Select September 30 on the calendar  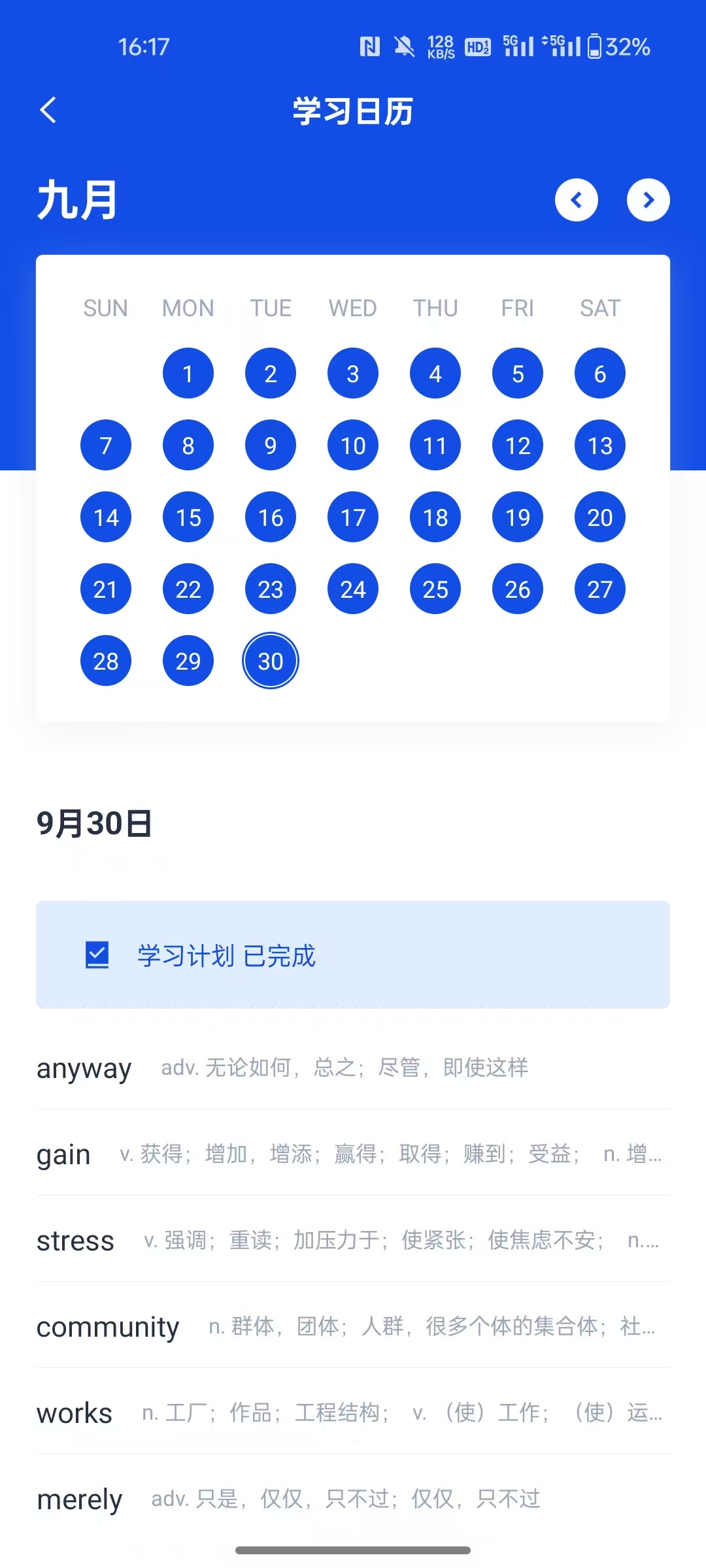pos(270,660)
